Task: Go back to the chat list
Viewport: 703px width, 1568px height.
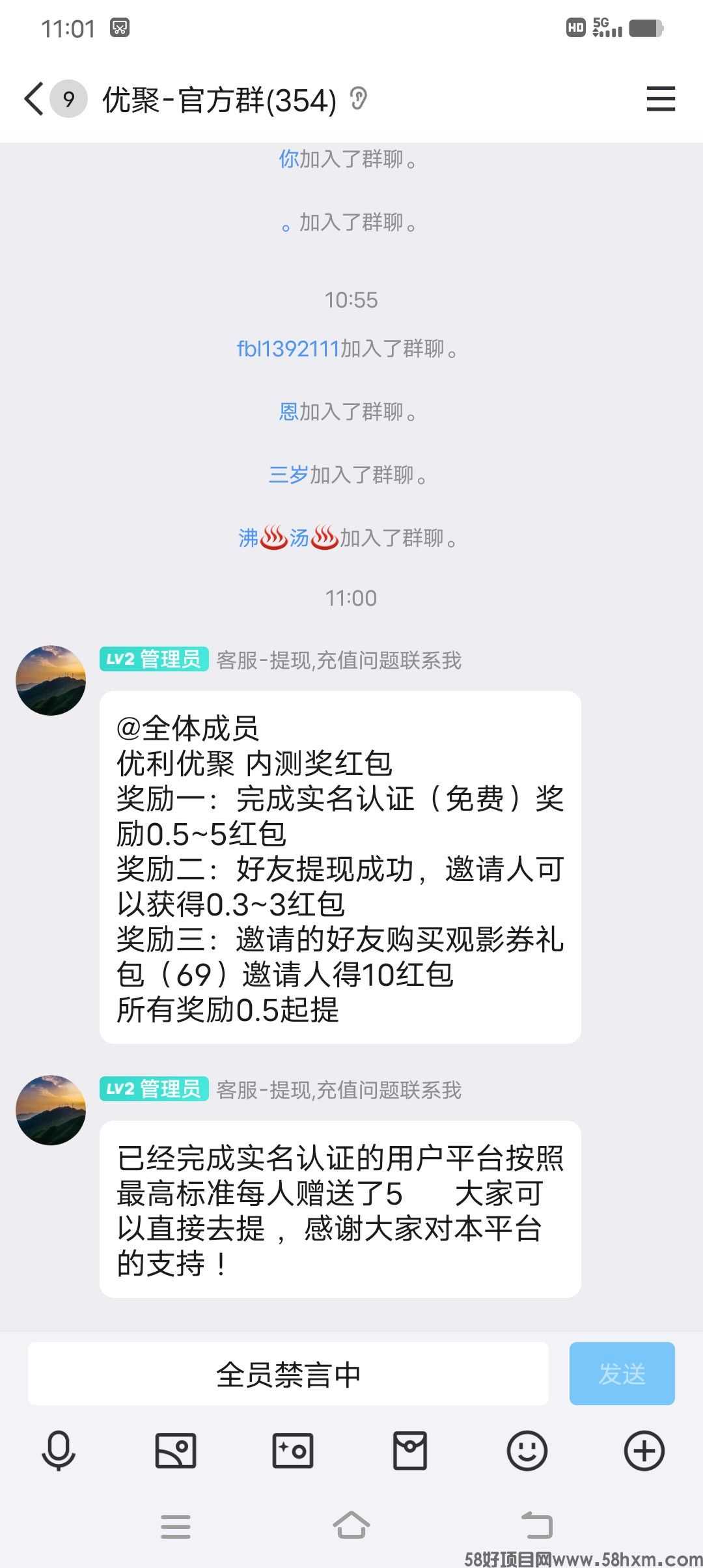Action: click(x=34, y=100)
